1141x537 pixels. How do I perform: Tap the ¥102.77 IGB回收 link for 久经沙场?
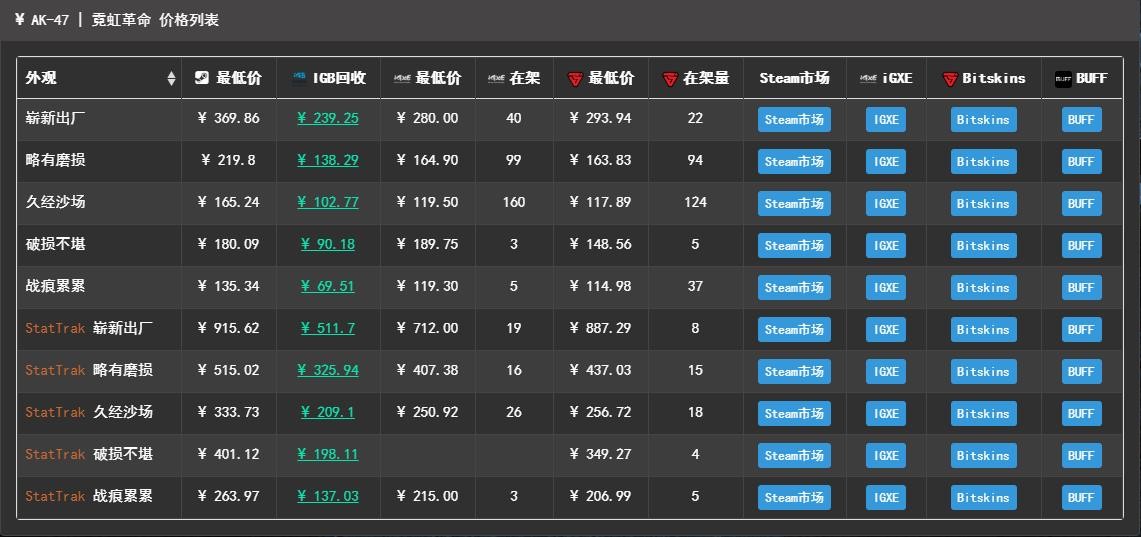(328, 202)
